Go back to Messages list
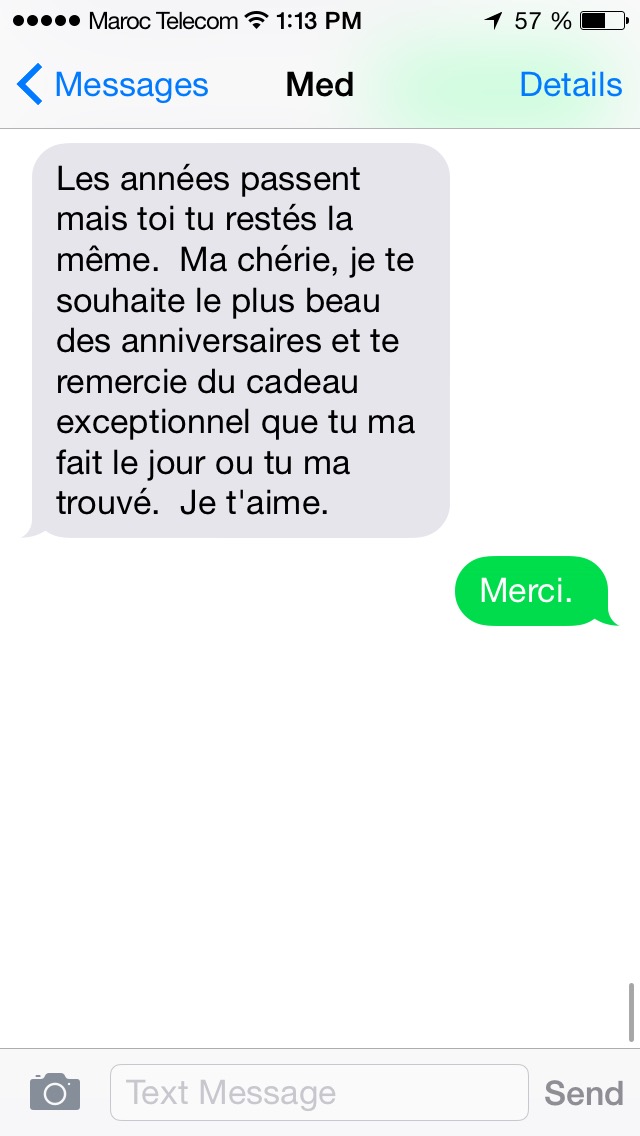 click(x=112, y=85)
